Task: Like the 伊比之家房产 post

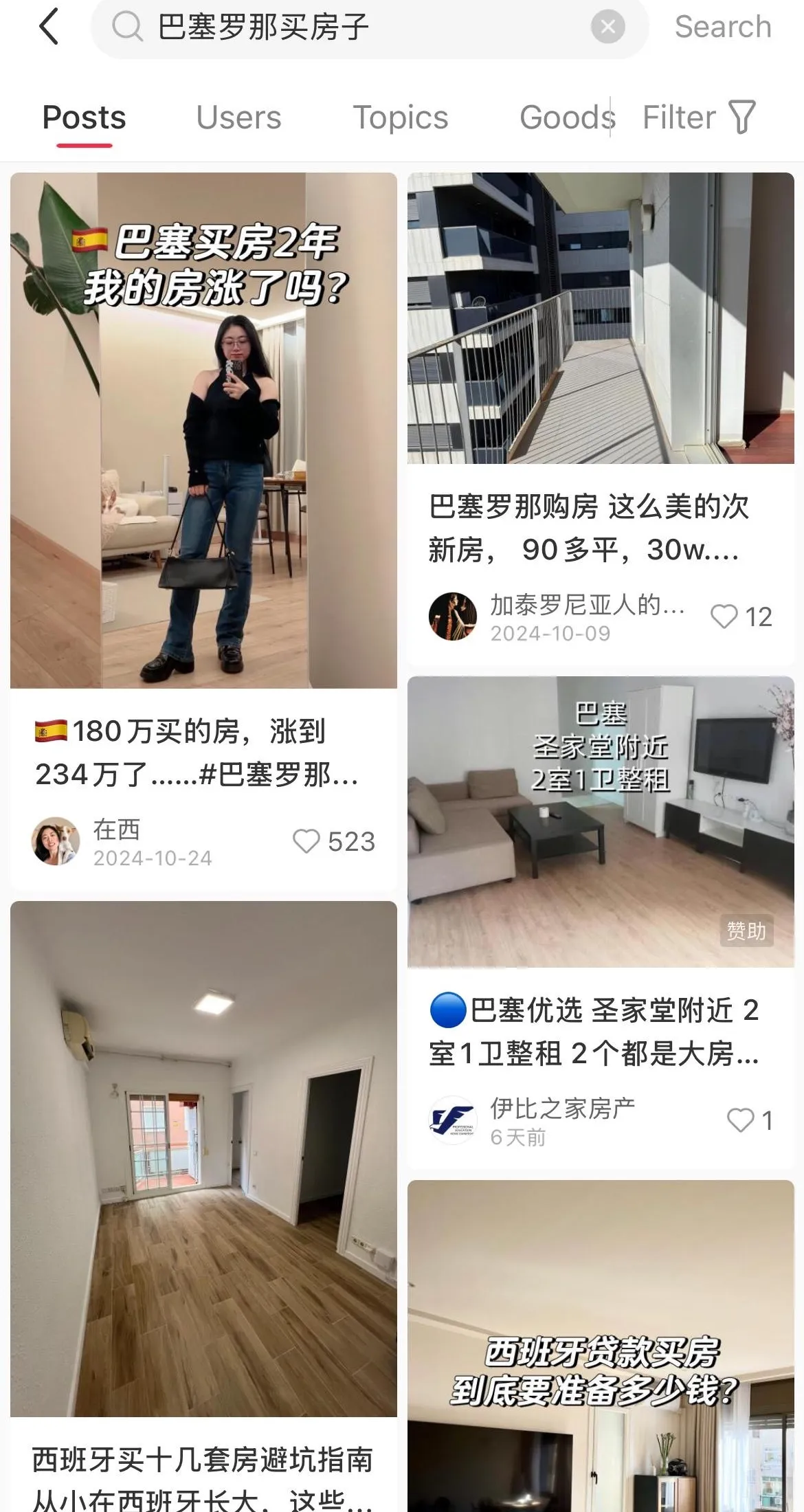Action: tap(750, 1120)
